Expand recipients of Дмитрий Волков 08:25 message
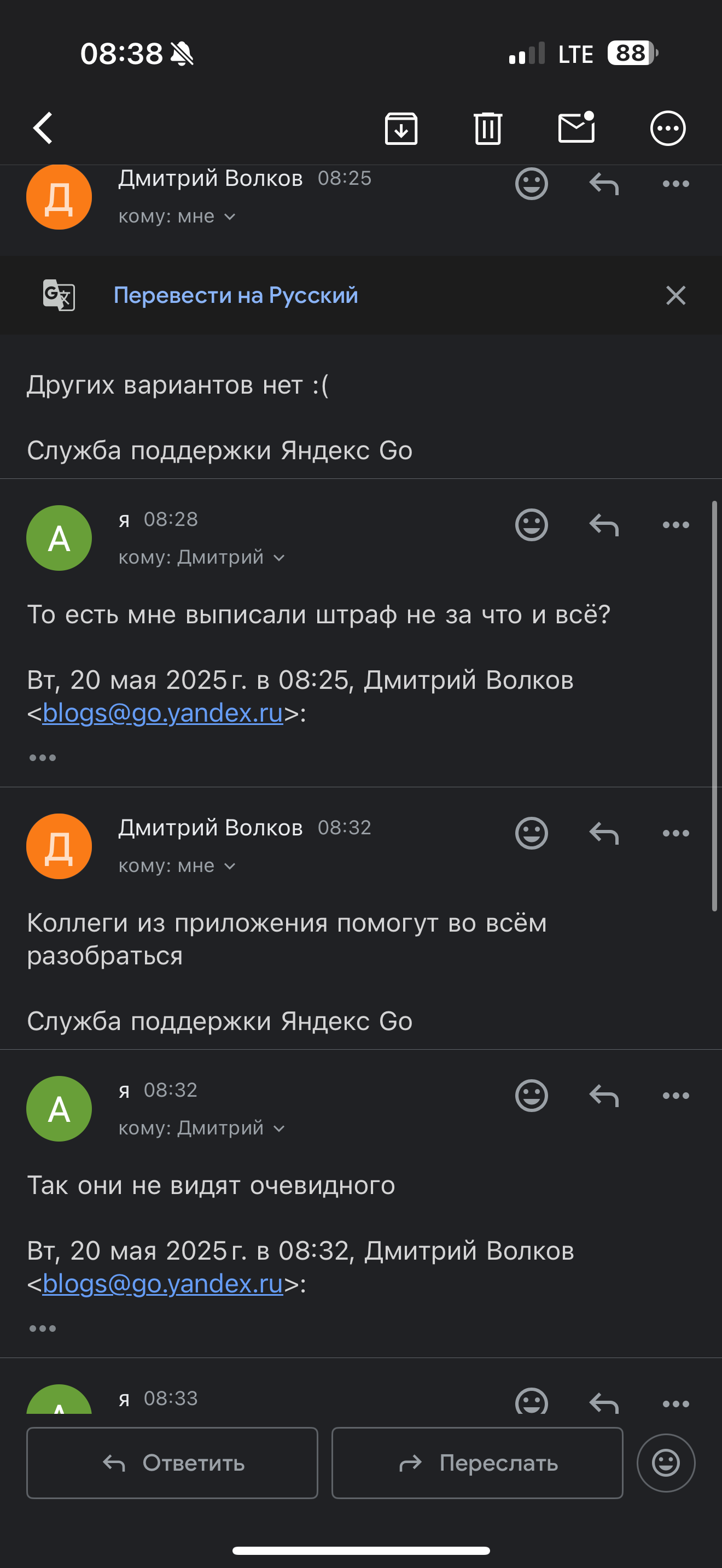Image resolution: width=722 pixels, height=1568 pixels. [229, 217]
